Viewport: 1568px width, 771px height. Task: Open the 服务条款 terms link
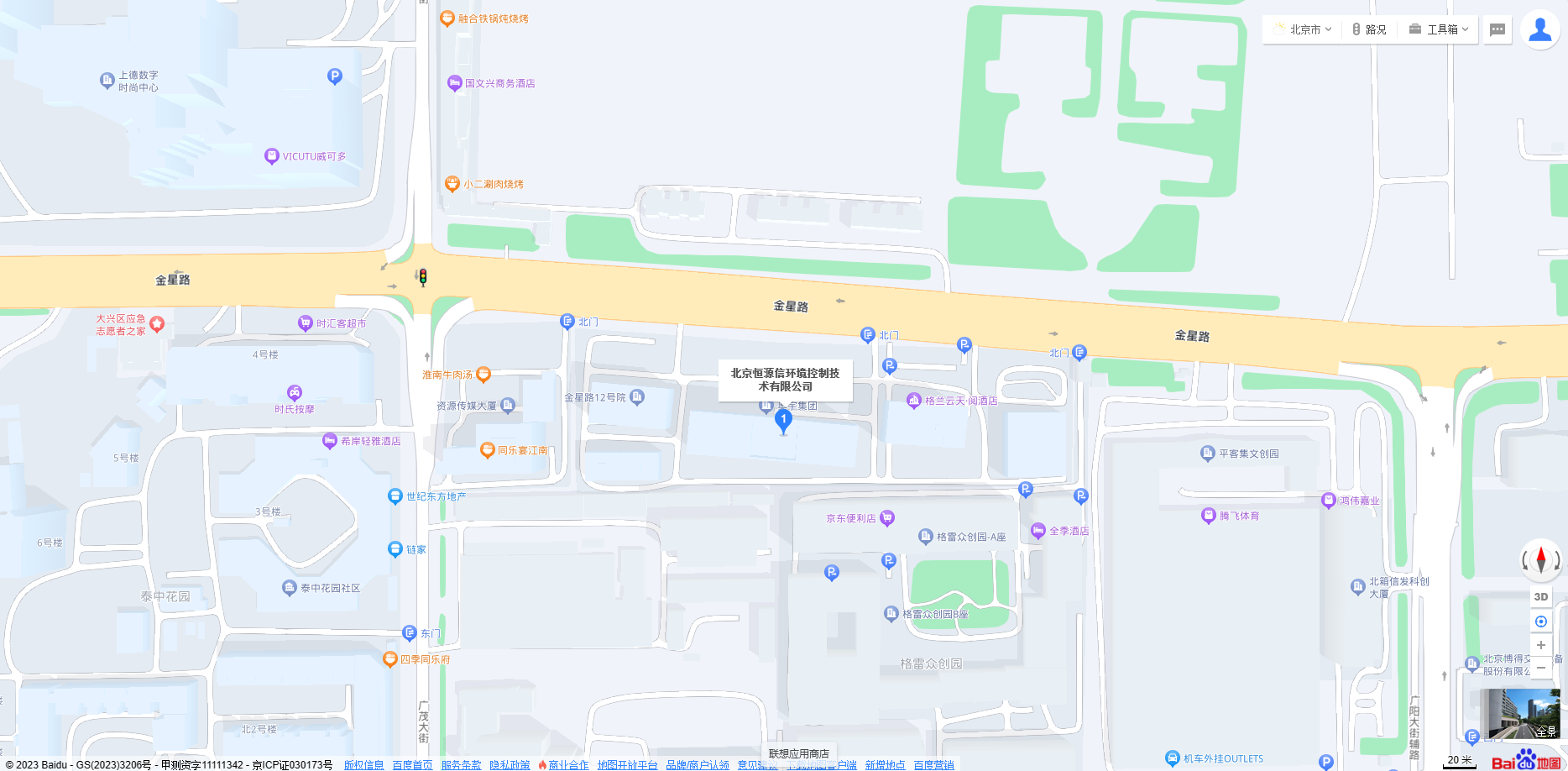(x=461, y=765)
